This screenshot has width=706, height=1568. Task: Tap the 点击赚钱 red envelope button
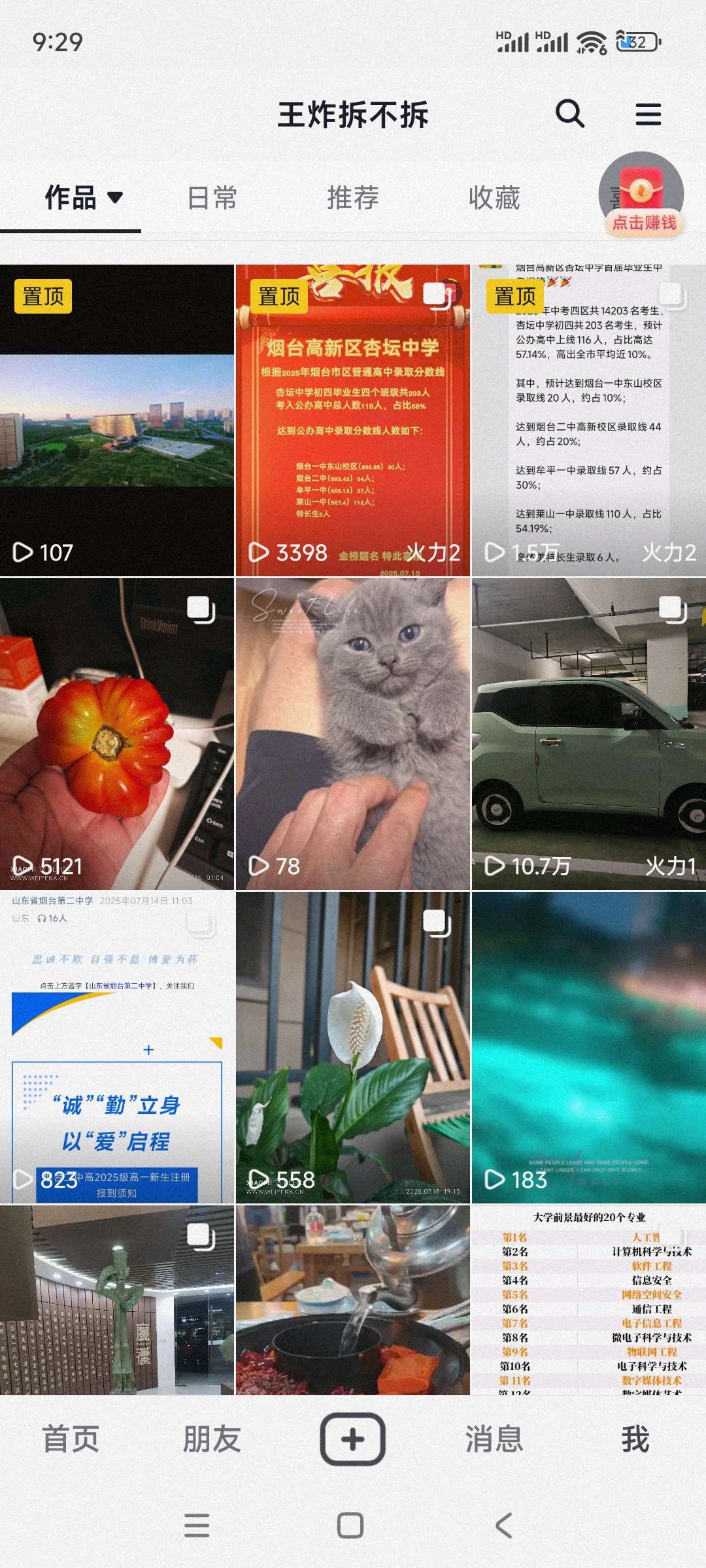pyautogui.click(x=642, y=197)
